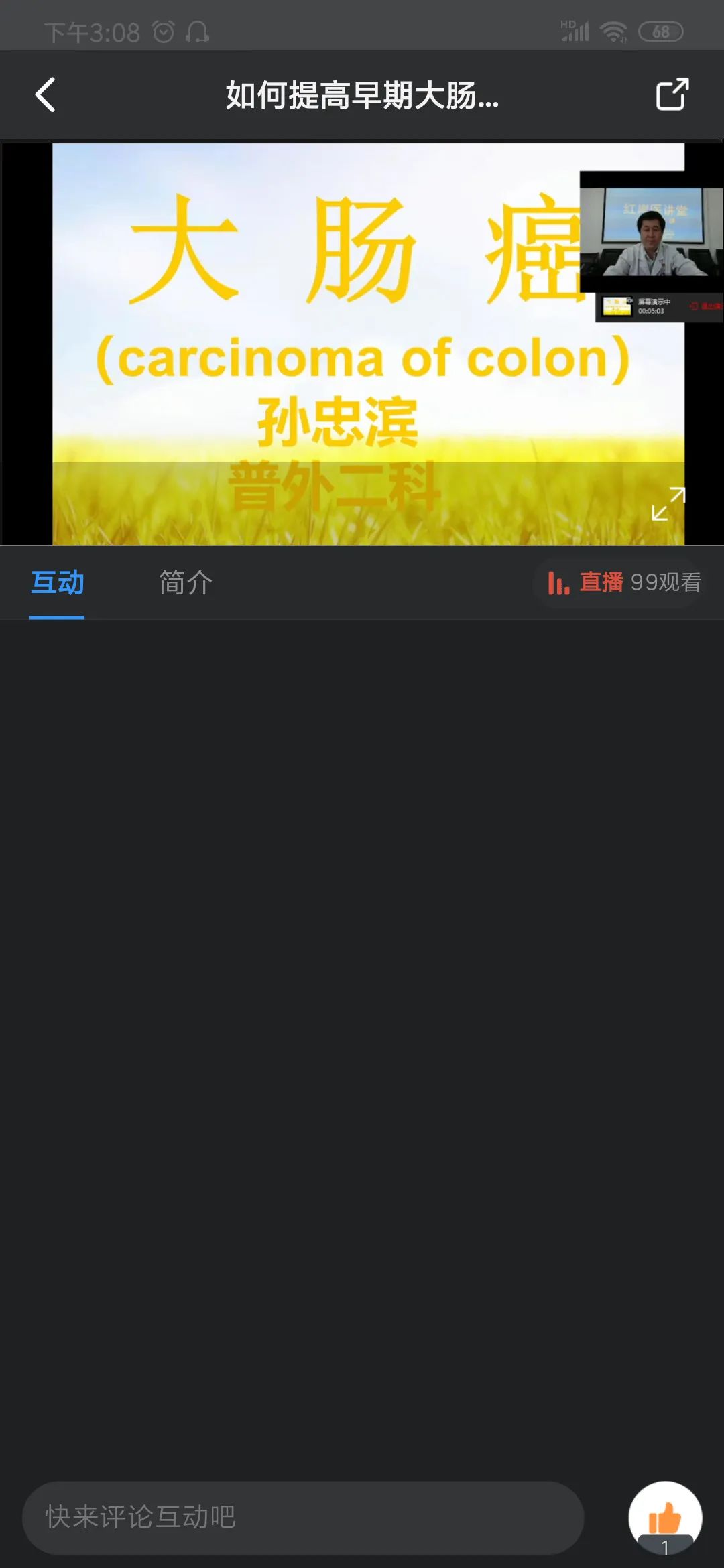The width and height of the screenshot is (724, 1568).
Task: Share this live broadcast
Action: 672,94
